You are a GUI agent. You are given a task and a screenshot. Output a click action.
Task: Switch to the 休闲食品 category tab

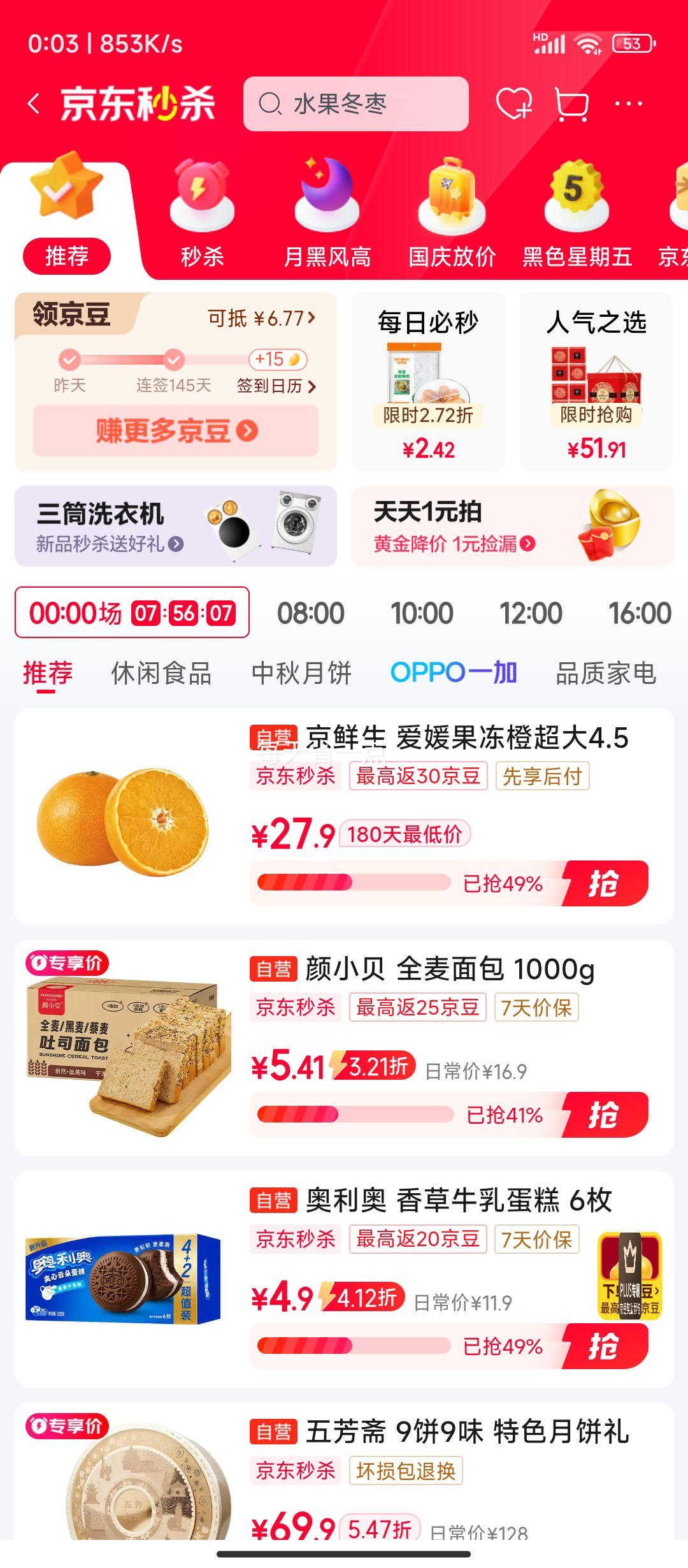pos(161,673)
